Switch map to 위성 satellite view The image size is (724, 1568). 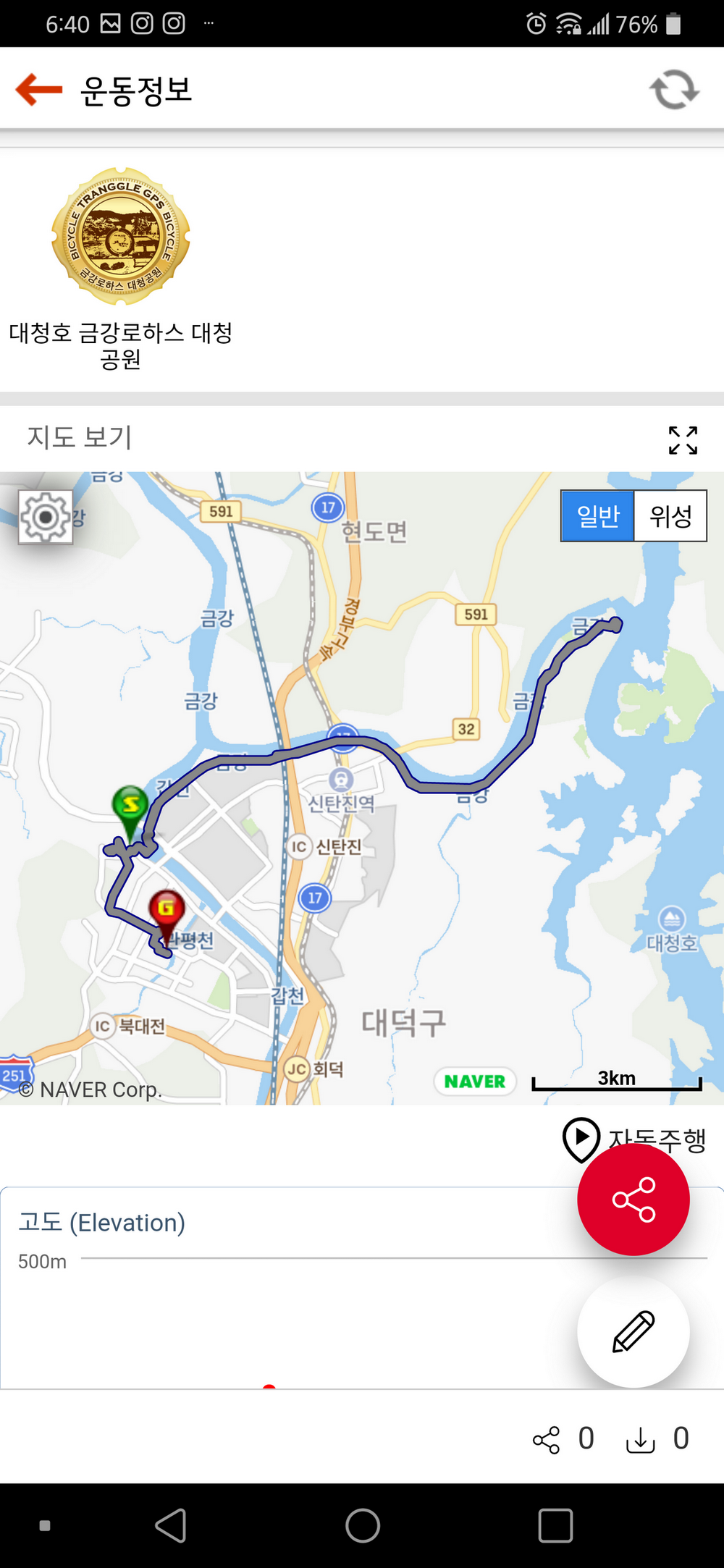(670, 516)
